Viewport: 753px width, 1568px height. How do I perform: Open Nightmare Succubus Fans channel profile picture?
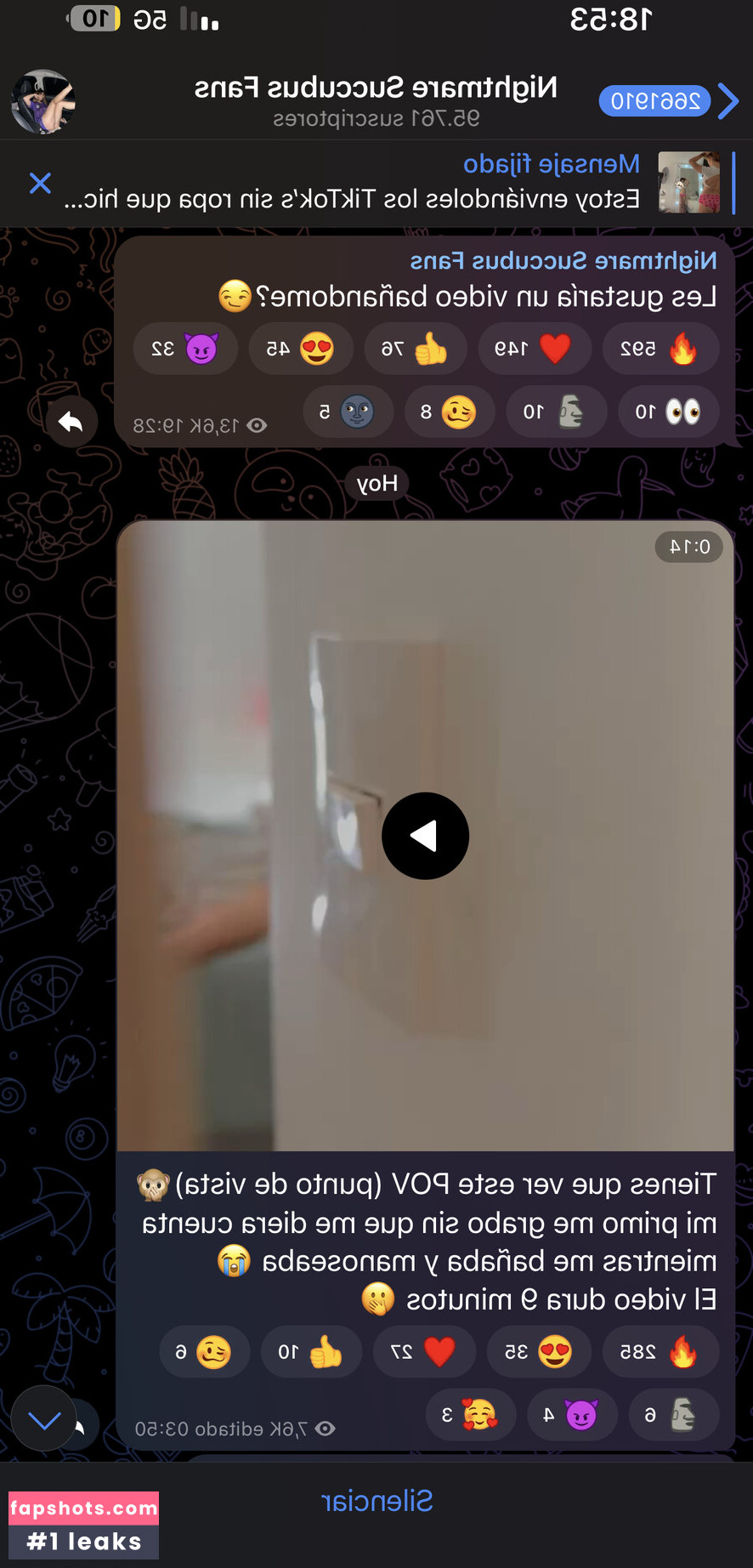(x=42, y=101)
